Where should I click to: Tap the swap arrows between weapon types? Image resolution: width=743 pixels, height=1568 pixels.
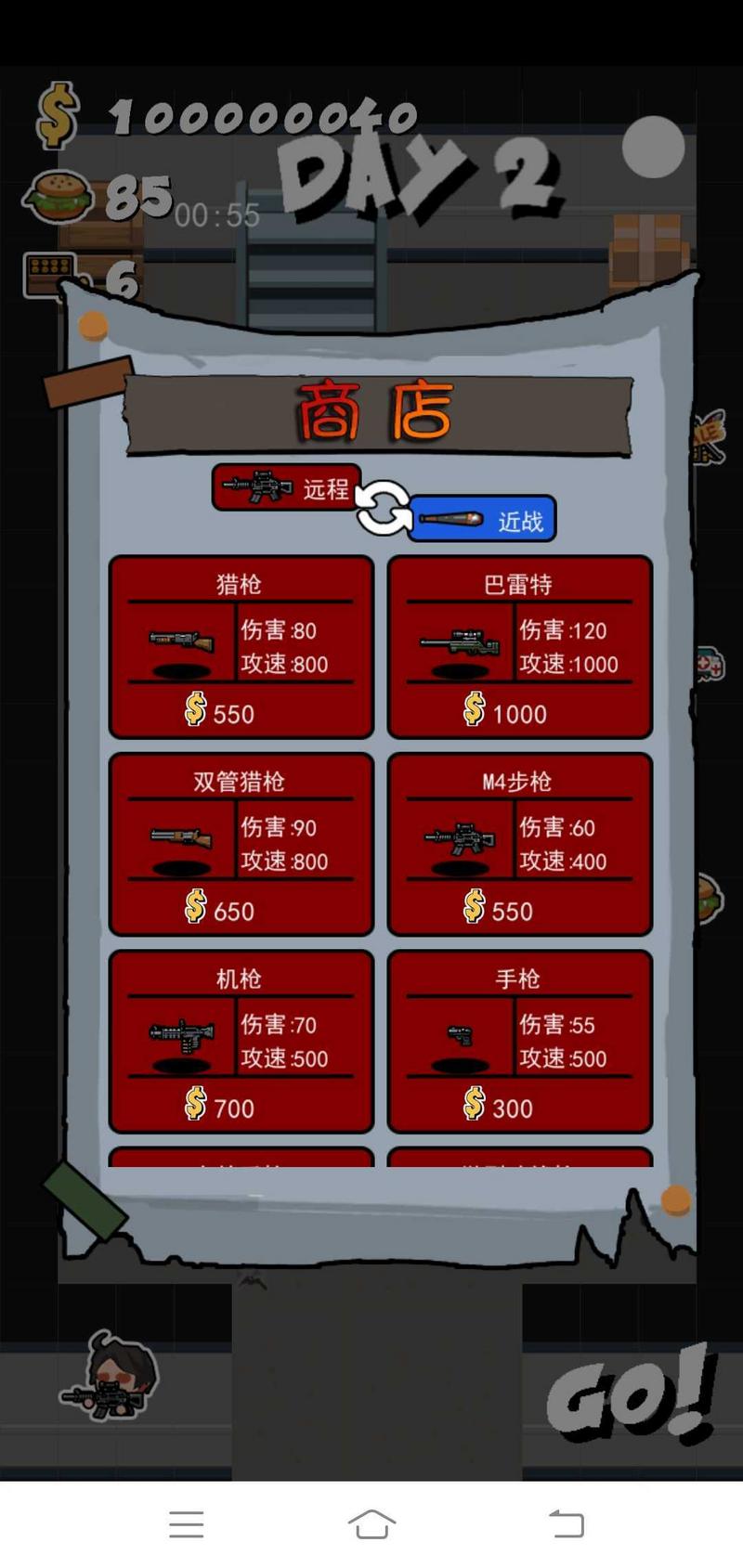click(x=385, y=507)
